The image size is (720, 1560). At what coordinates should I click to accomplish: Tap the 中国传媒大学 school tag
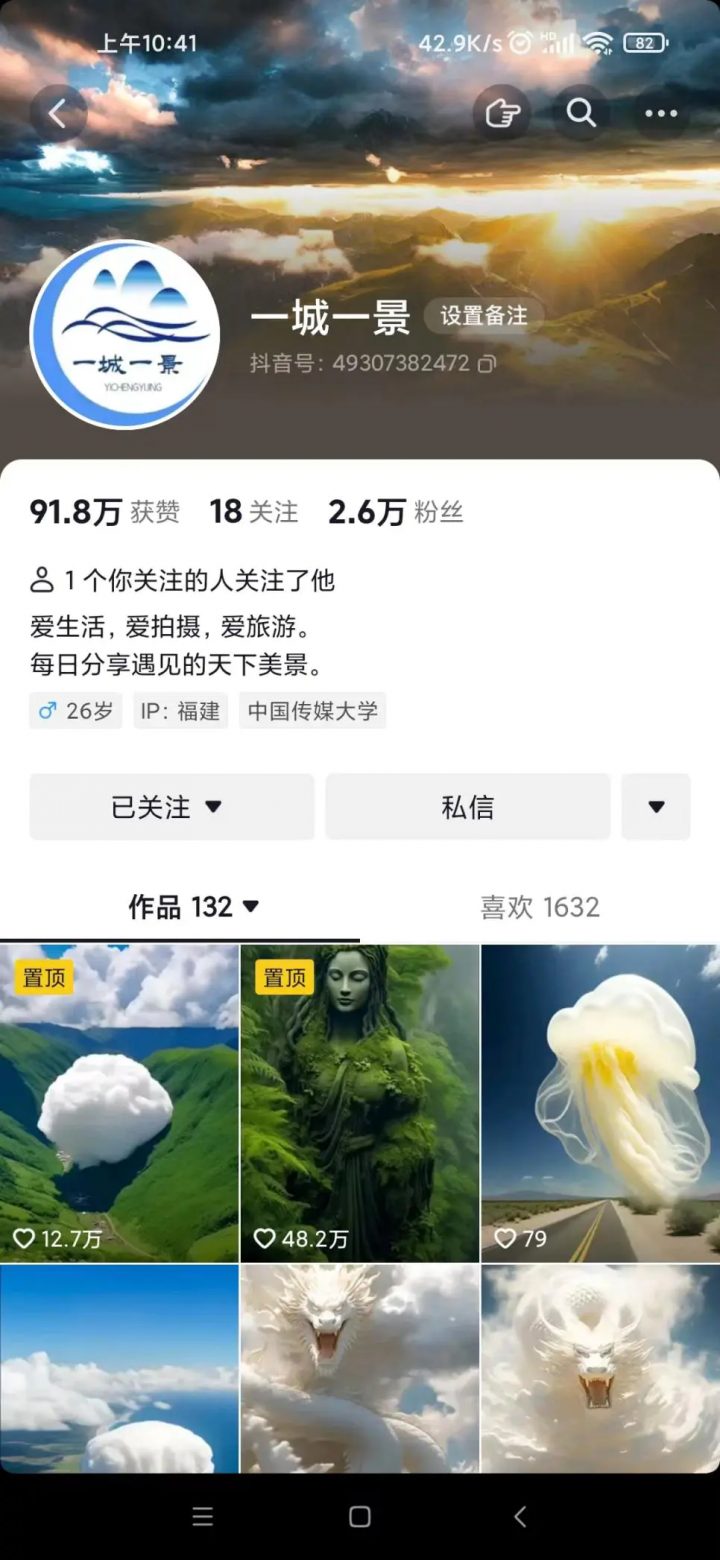point(312,711)
